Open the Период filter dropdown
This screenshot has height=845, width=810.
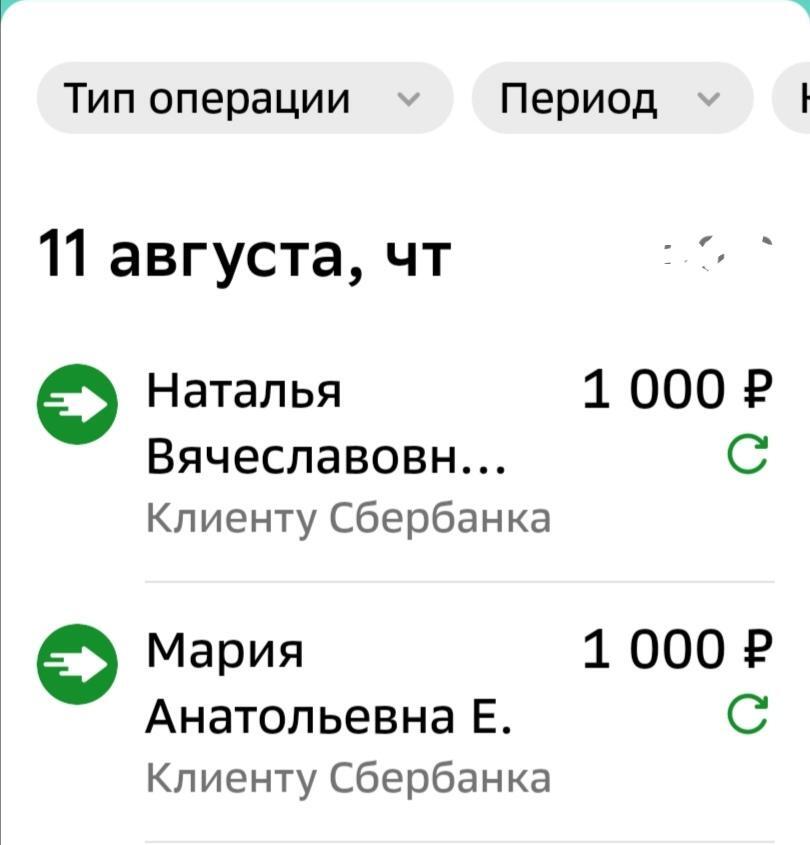tap(612, 97)
